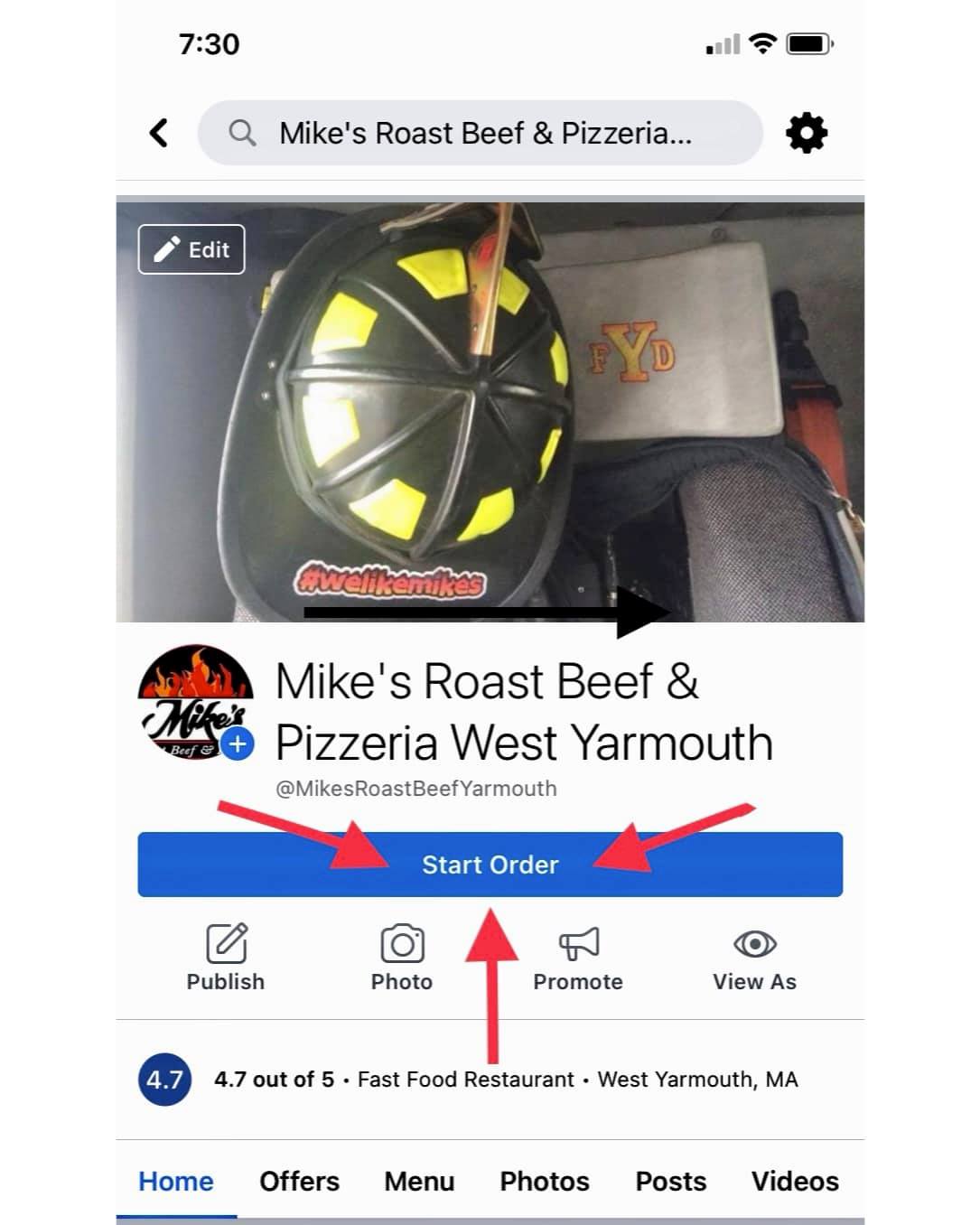Add a photo to the page
This screenshot has height=1225, width=980.
pyautogui.click(x=402, y=957)
